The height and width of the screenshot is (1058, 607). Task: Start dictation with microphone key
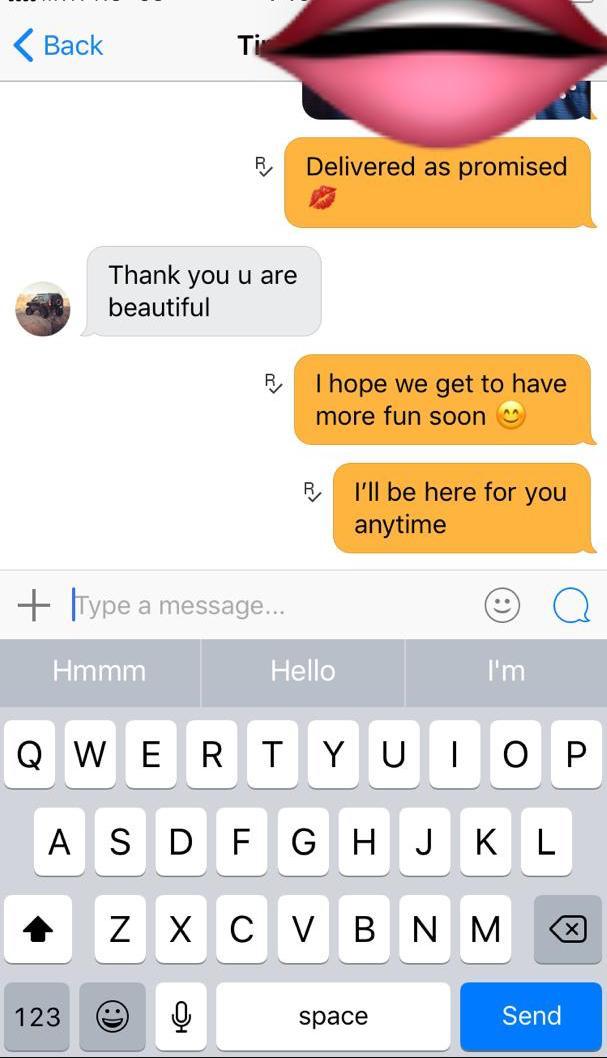coord(181,1016)
